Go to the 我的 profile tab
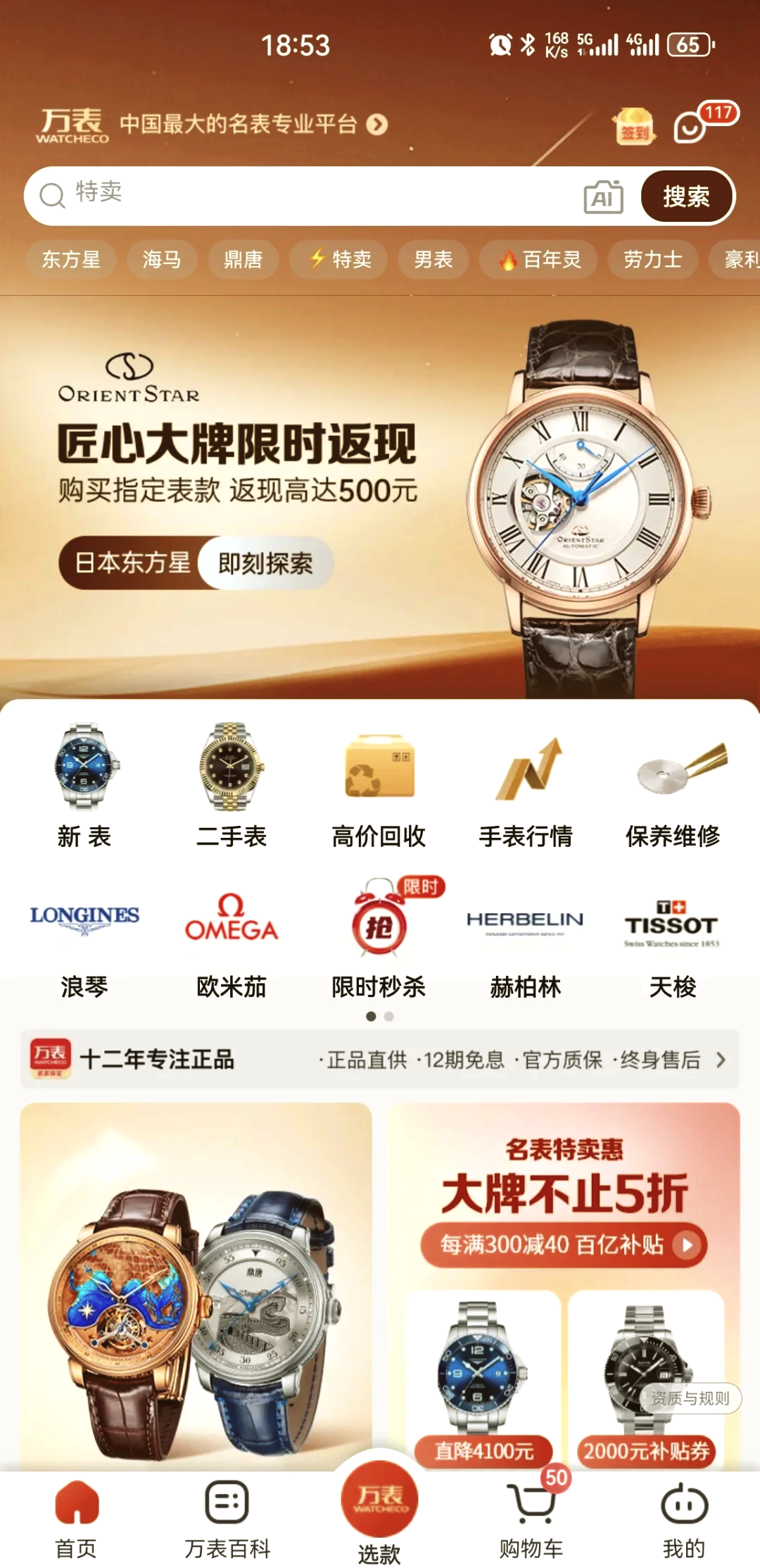This screenshot has height=1568, width=760. (683, 1519)
